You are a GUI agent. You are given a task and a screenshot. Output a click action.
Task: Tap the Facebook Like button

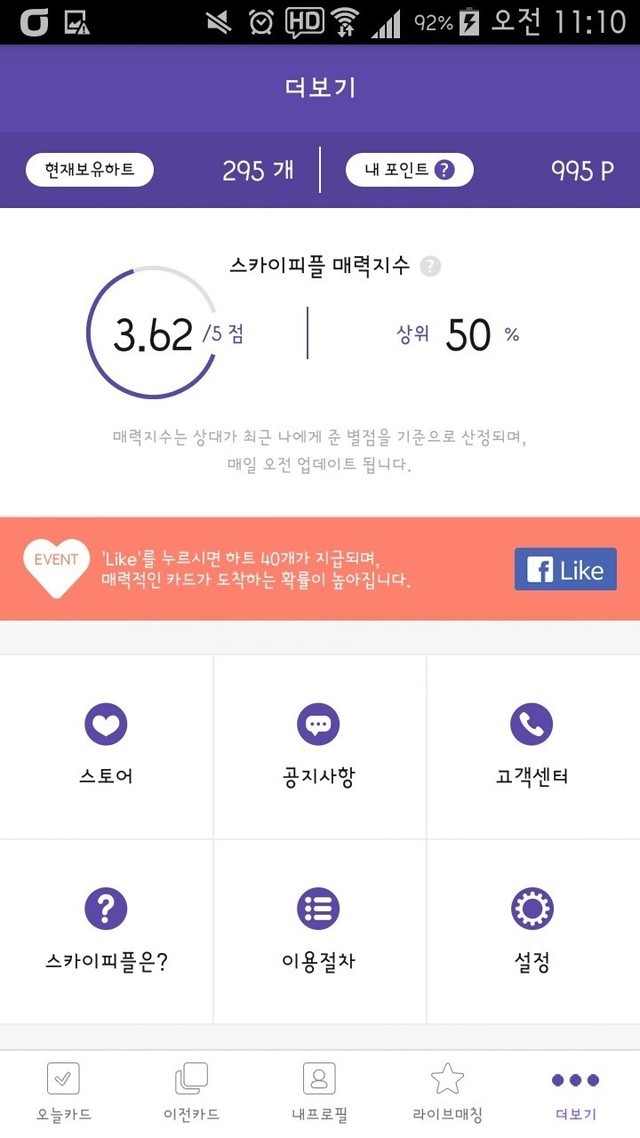click(x=565, y=570)
